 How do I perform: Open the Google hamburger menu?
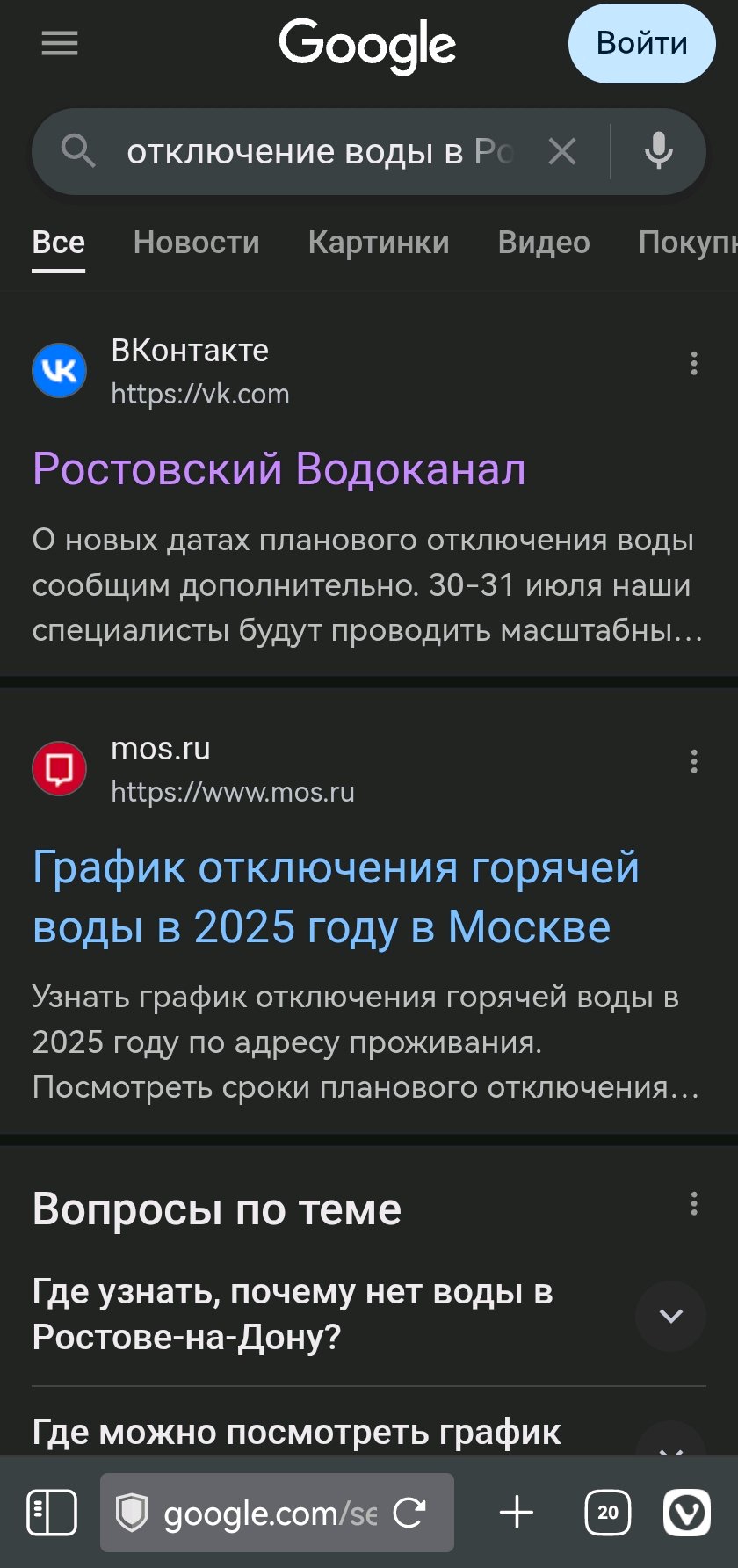(x=60, y=43)
